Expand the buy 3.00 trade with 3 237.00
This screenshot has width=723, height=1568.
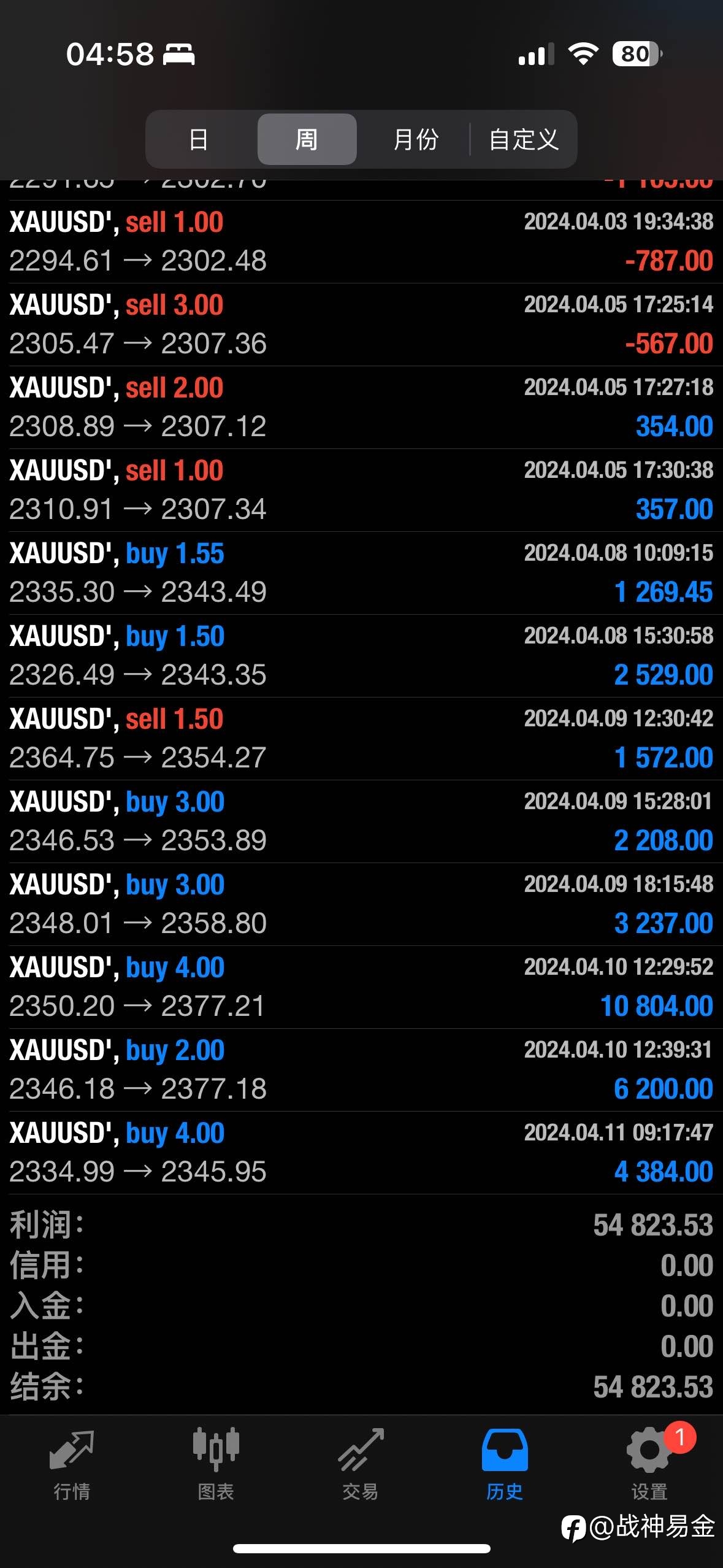click(361, 904)
